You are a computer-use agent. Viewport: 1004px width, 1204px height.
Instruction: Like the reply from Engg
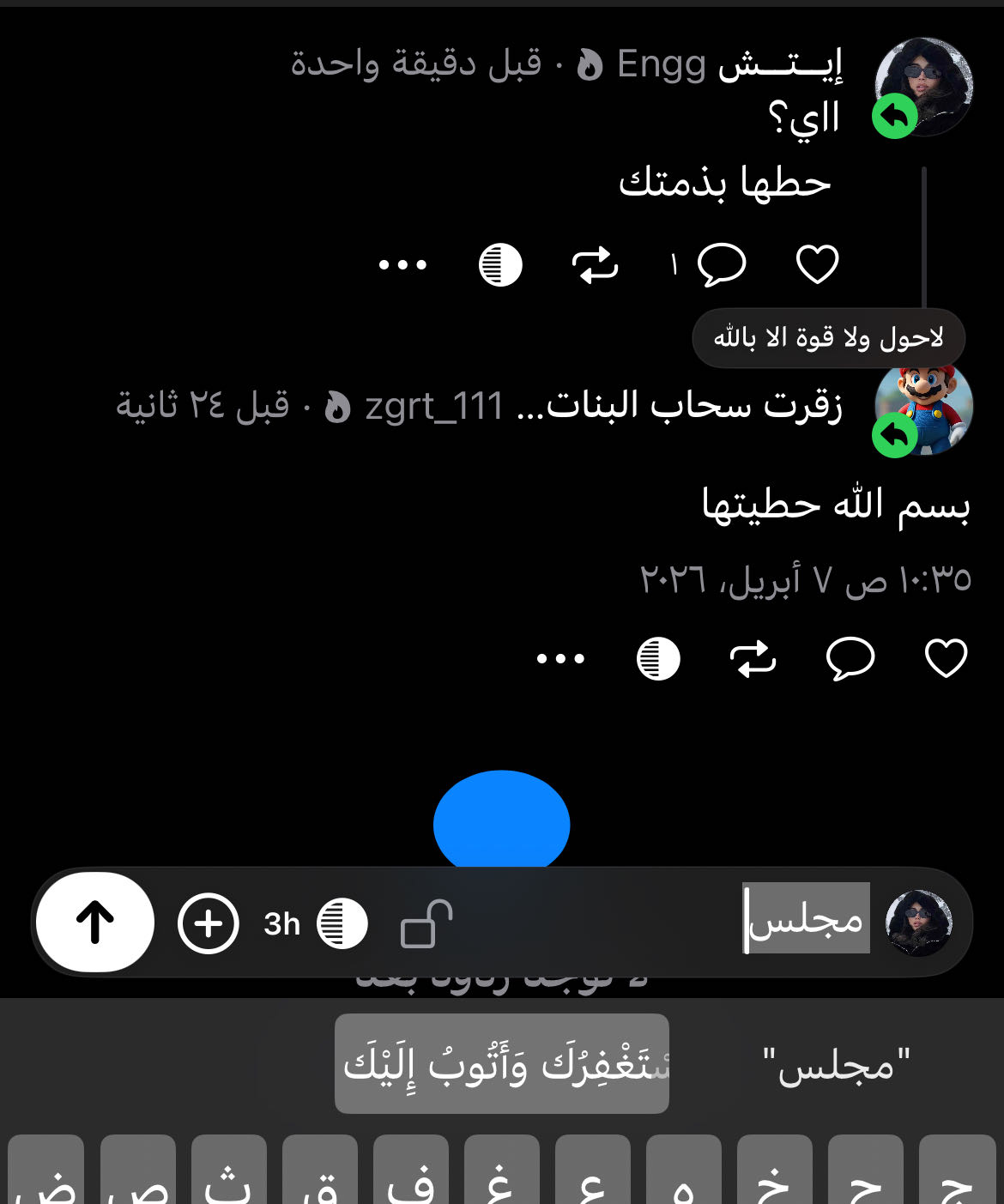point(816,265)
